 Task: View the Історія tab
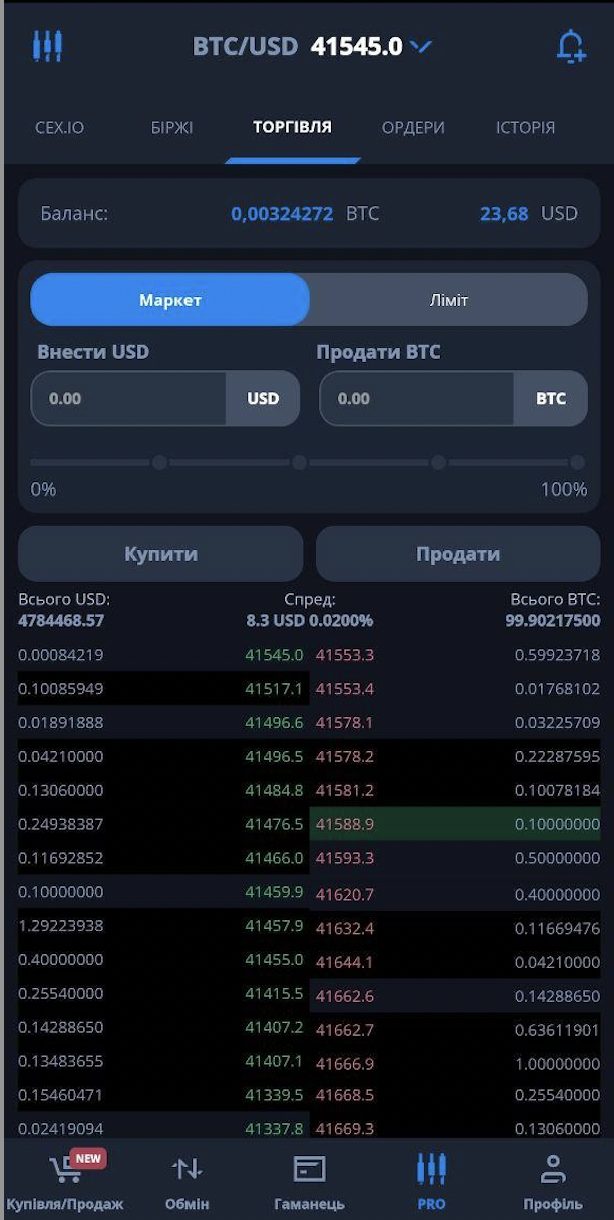click(x=525, y=128)
